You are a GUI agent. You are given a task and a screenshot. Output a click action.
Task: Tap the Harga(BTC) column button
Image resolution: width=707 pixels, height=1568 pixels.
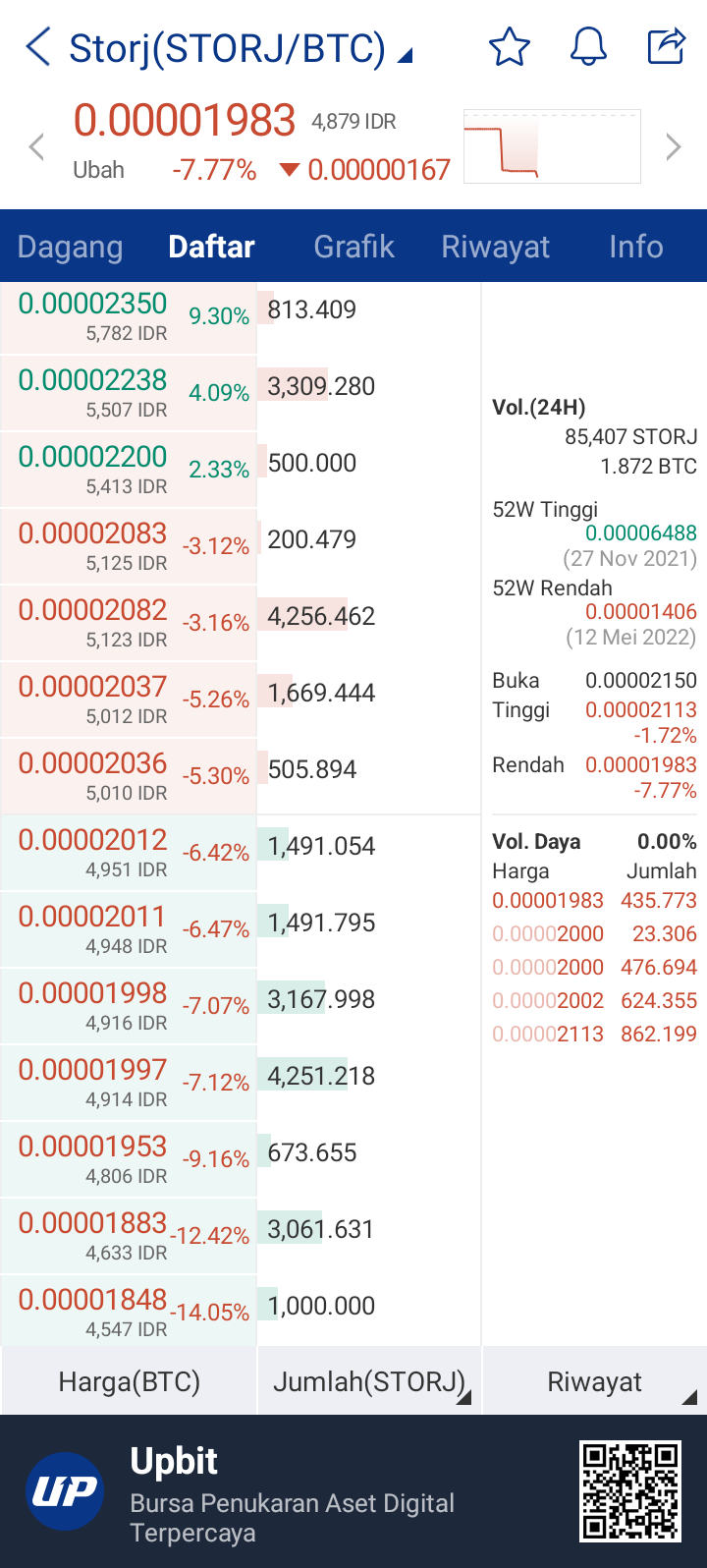tap(129, 1381)
